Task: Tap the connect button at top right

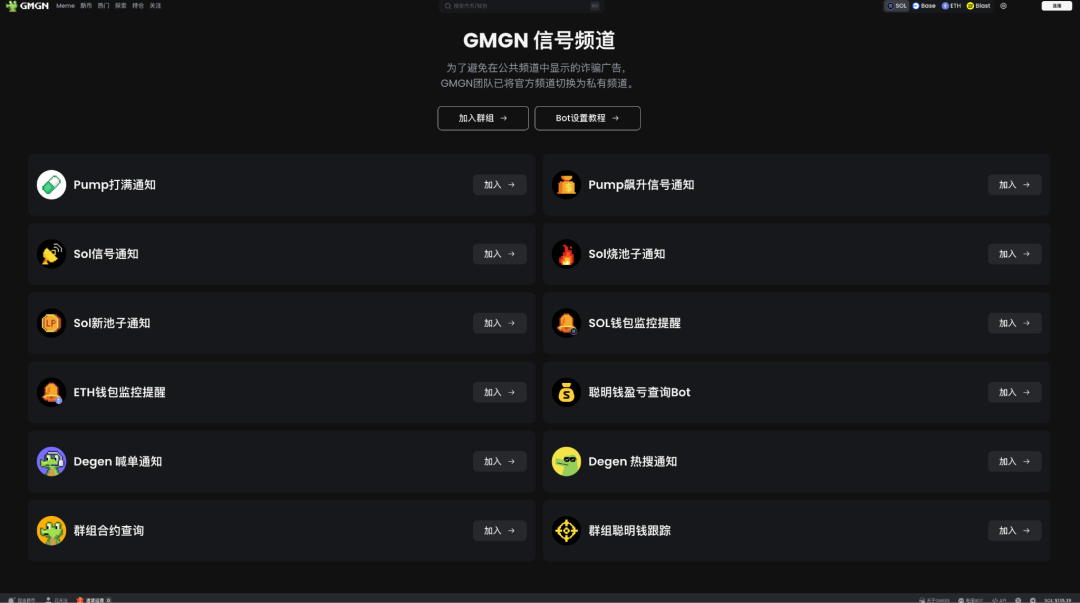Action: (1057, 6)
